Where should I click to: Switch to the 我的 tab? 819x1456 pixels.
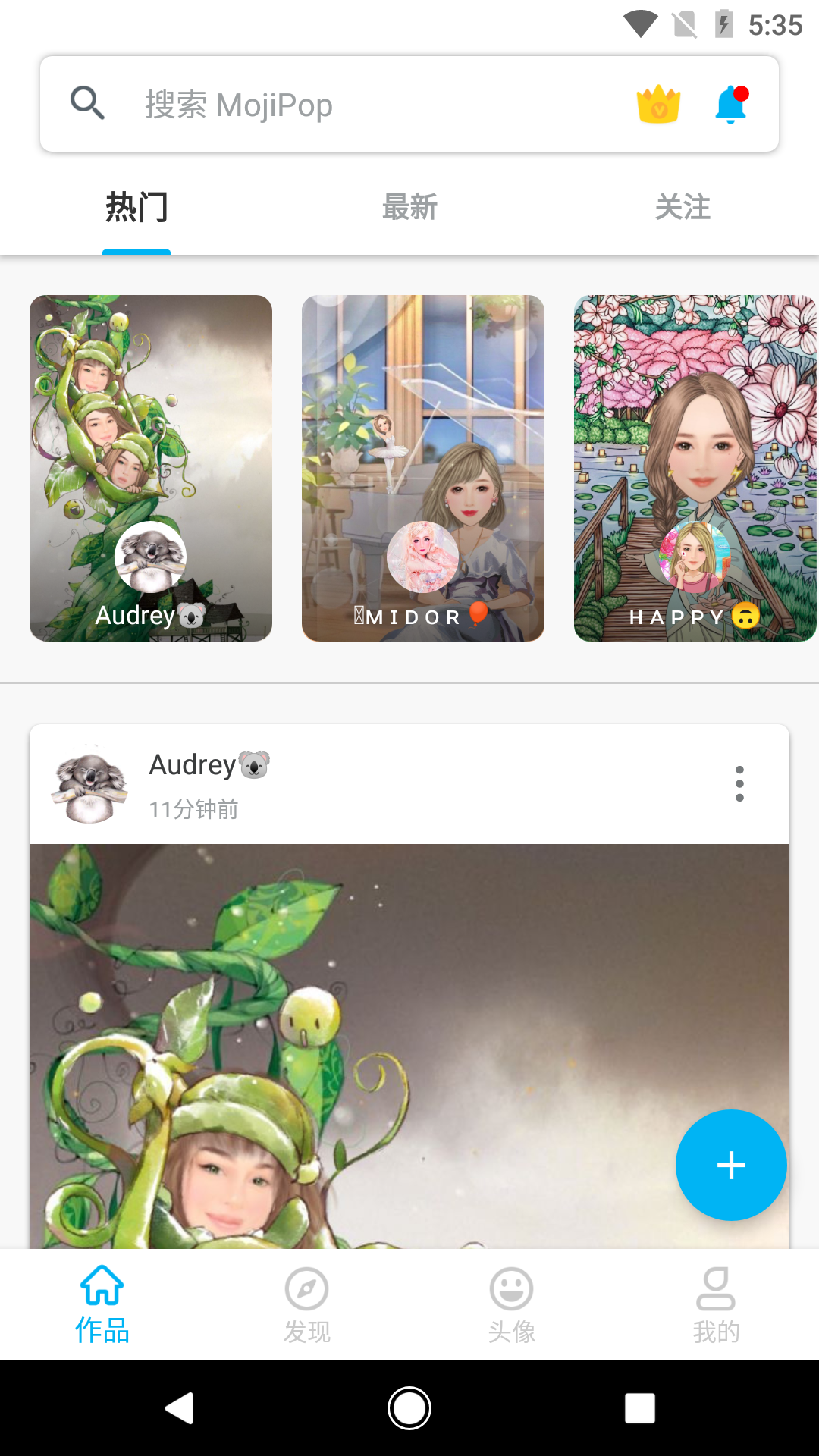(716, 1304)
